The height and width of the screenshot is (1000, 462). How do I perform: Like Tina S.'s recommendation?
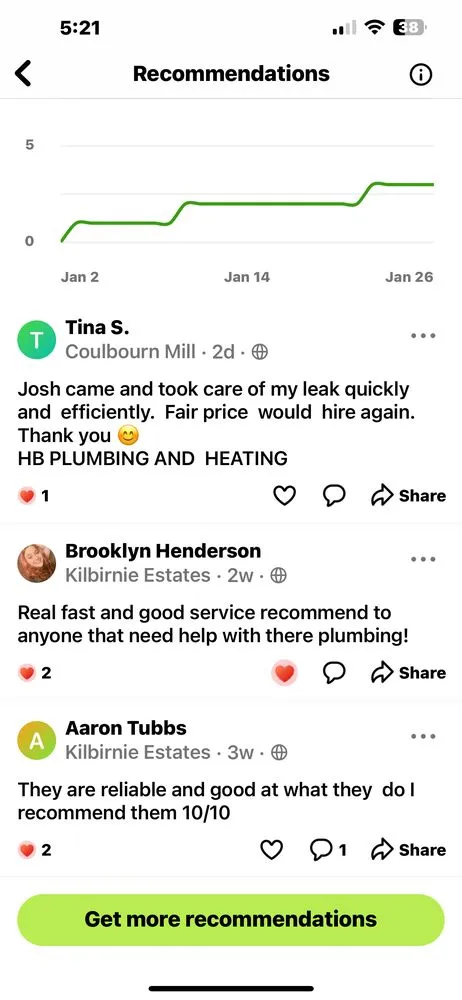click(x=284, y=496)
